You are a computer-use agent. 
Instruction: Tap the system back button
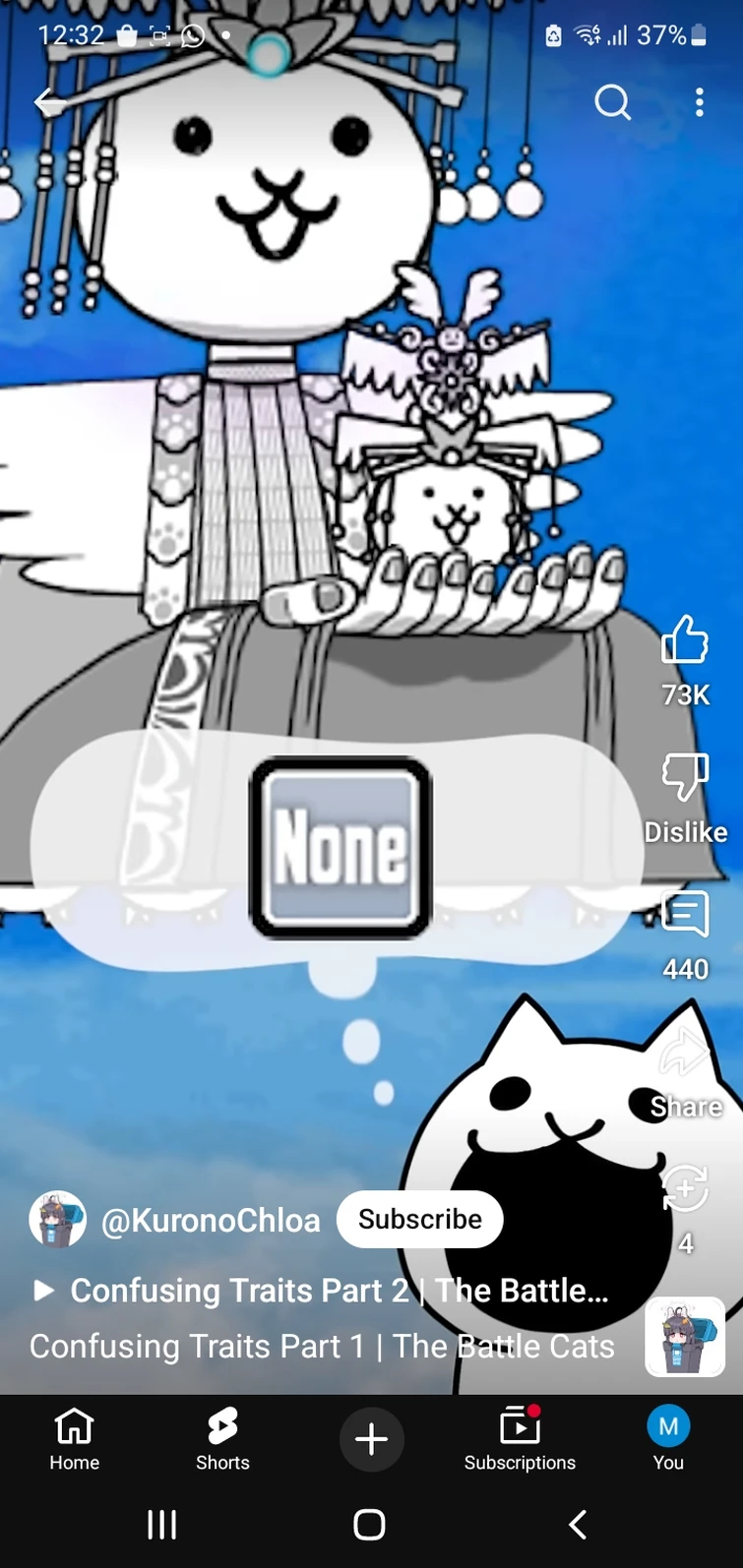pyautogui.click(x=578, y=1524)
